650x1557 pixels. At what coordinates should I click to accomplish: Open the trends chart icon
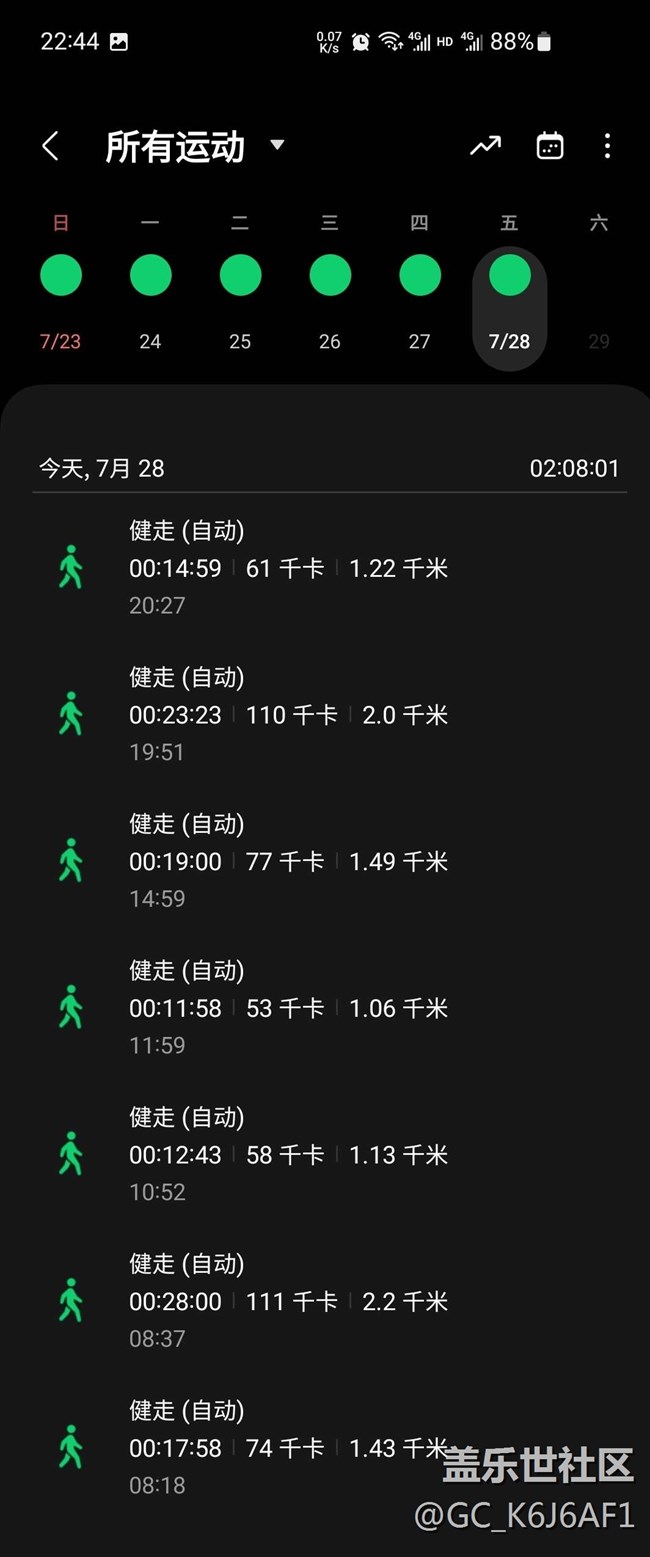click(x=486, y=147)
